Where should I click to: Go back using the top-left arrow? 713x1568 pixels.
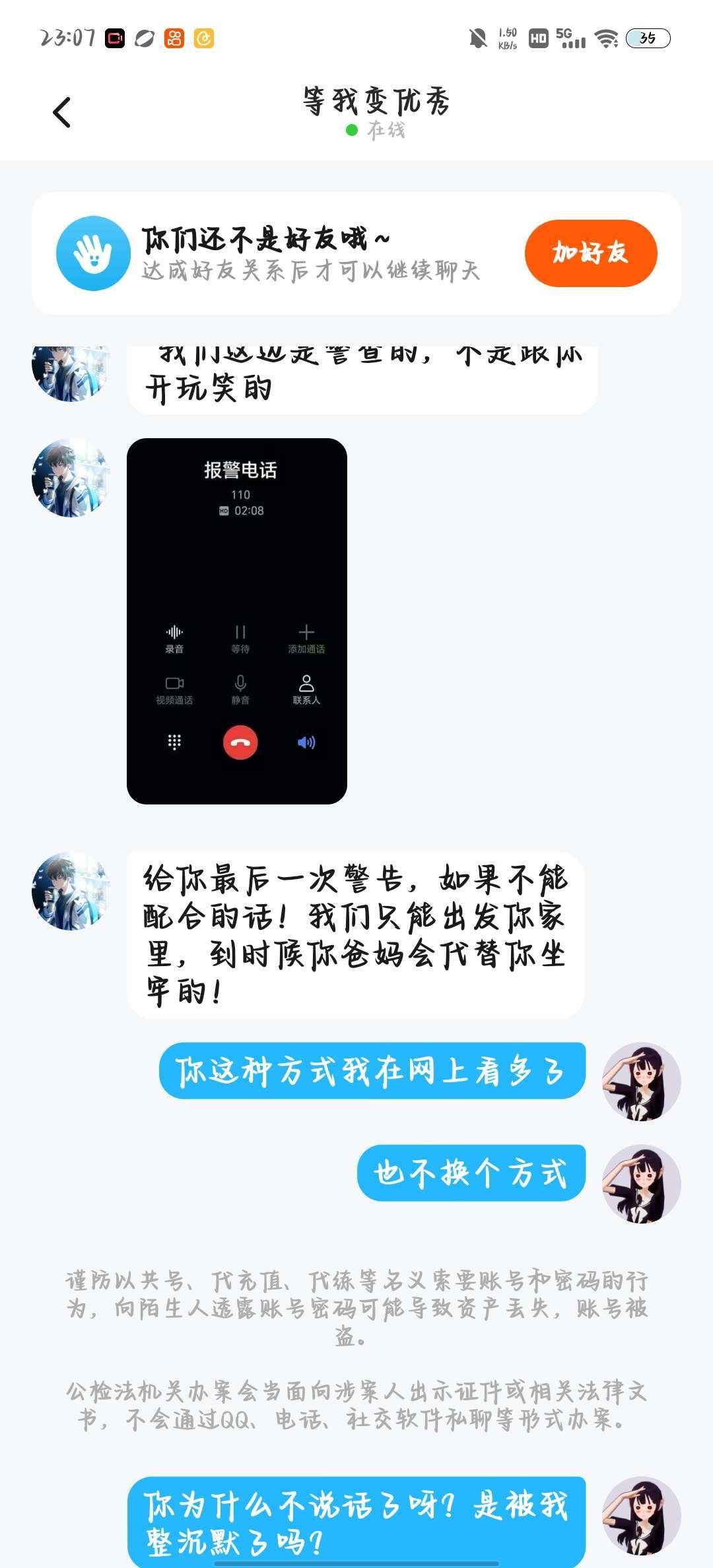pos(61,112)
